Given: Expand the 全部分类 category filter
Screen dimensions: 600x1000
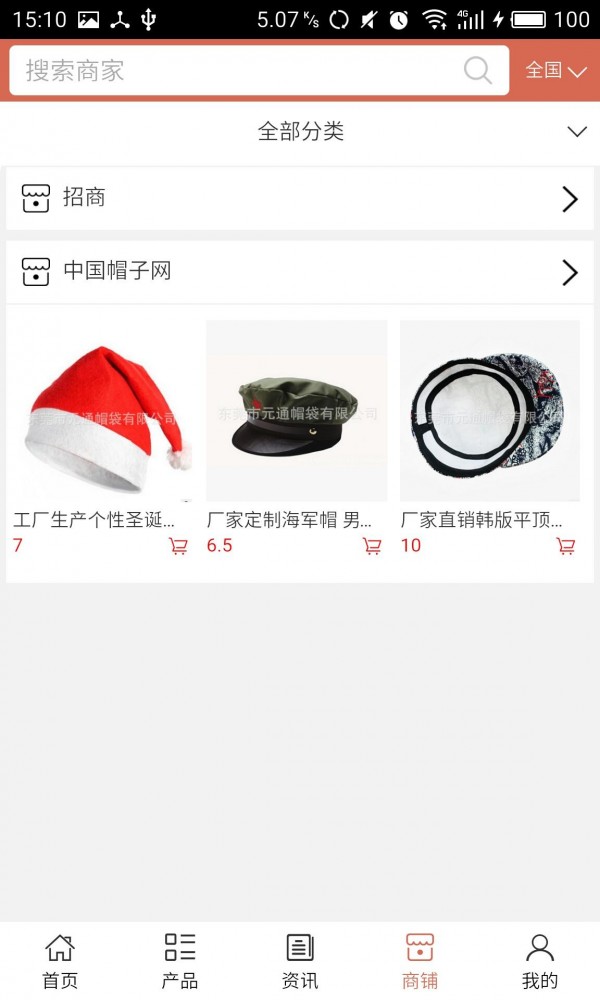Looking at the screenshot, I should tap(300, 132).
